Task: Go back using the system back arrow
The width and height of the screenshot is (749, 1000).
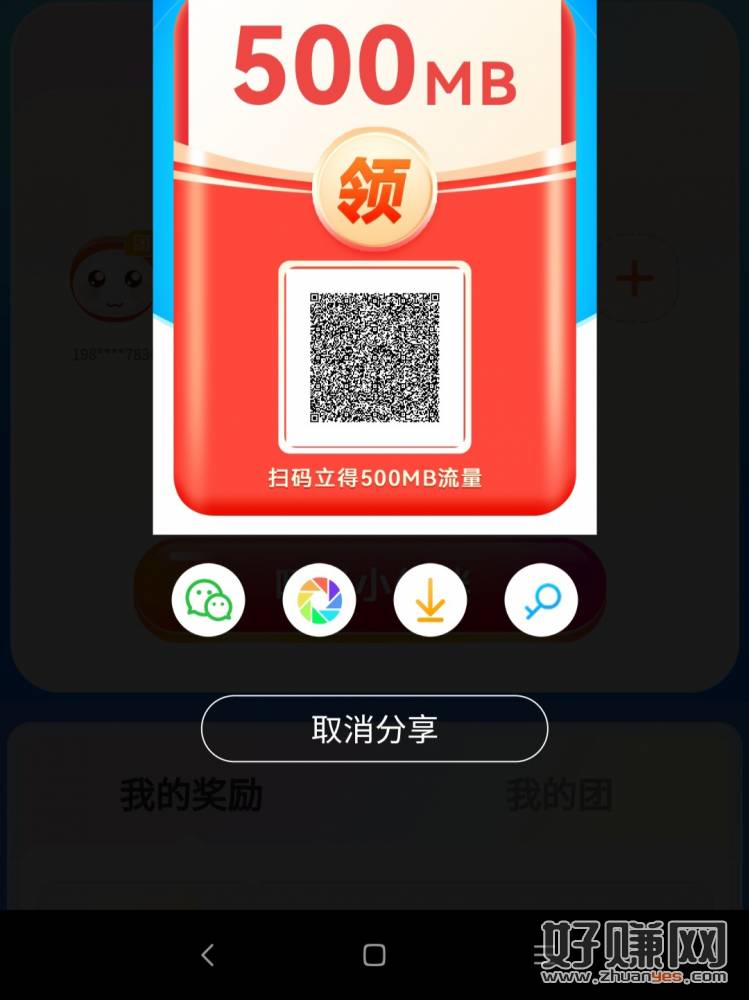Action: click(207, 955)
